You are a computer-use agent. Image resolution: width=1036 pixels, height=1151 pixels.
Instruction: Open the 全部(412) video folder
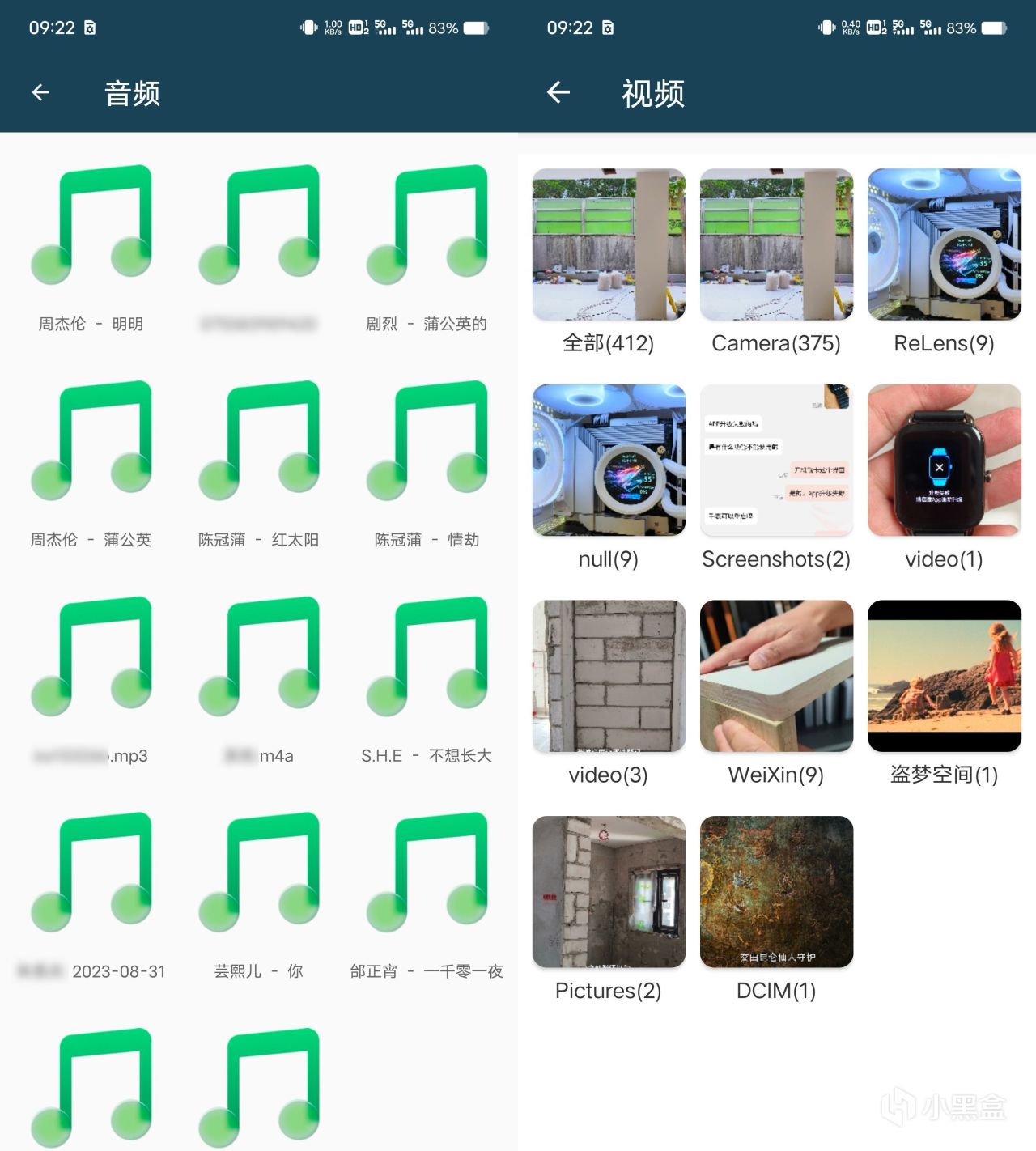tap(609, 244)
